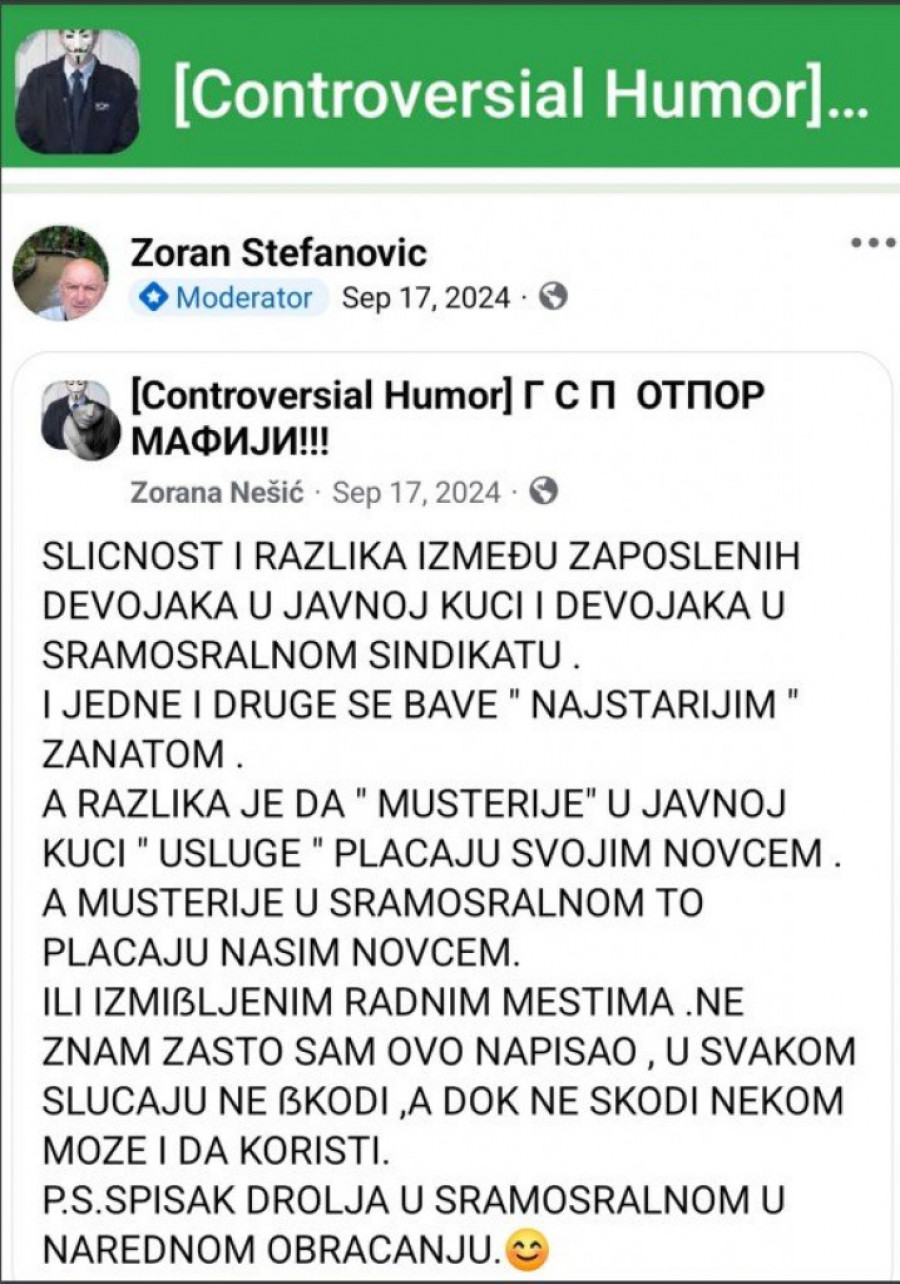900x1284 pixels.
Task: Open the [Controversial Humor] group header
Action: 520,94
